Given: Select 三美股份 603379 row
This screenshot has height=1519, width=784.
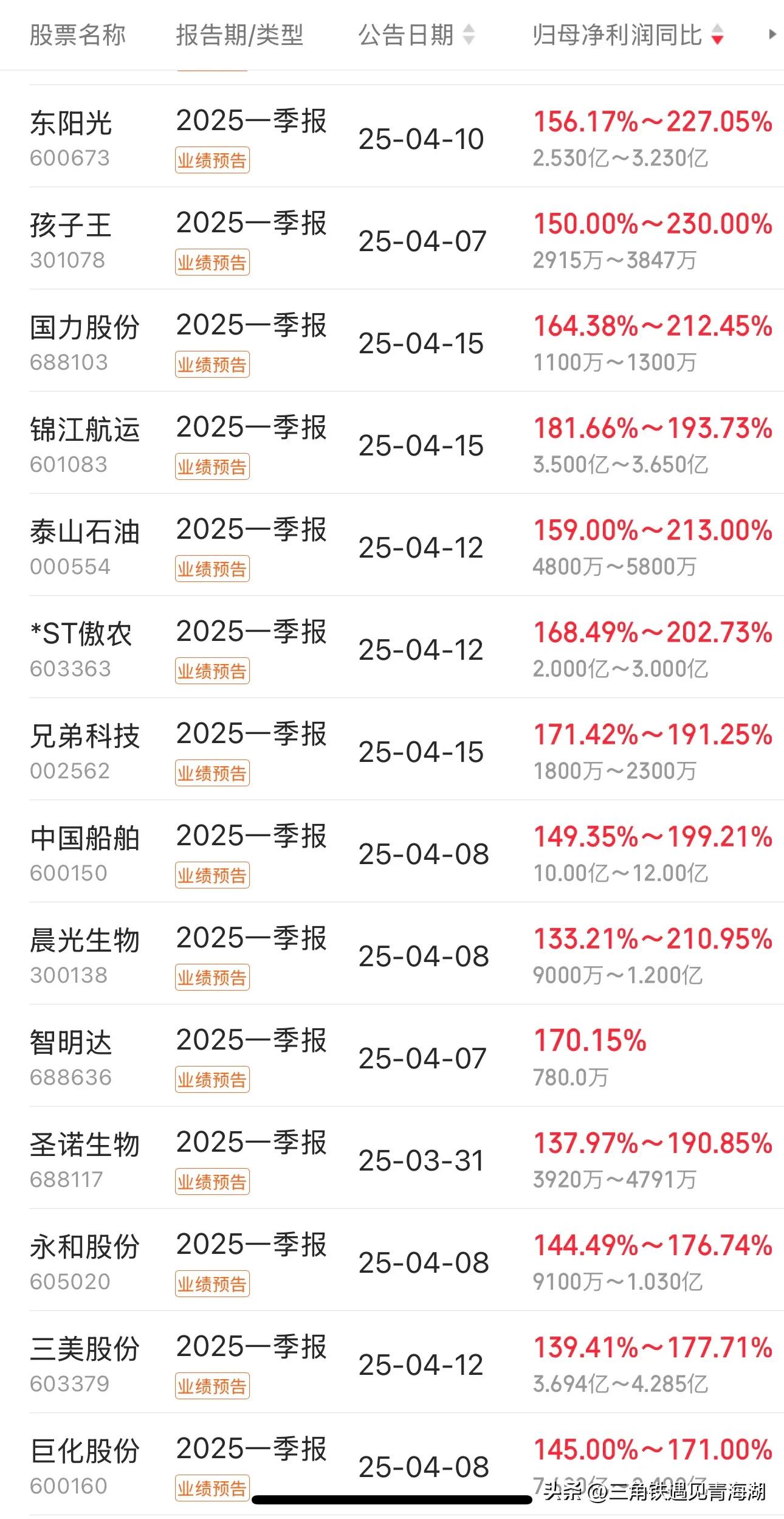Looking at the screenshot, I should tap(406, 1362).
